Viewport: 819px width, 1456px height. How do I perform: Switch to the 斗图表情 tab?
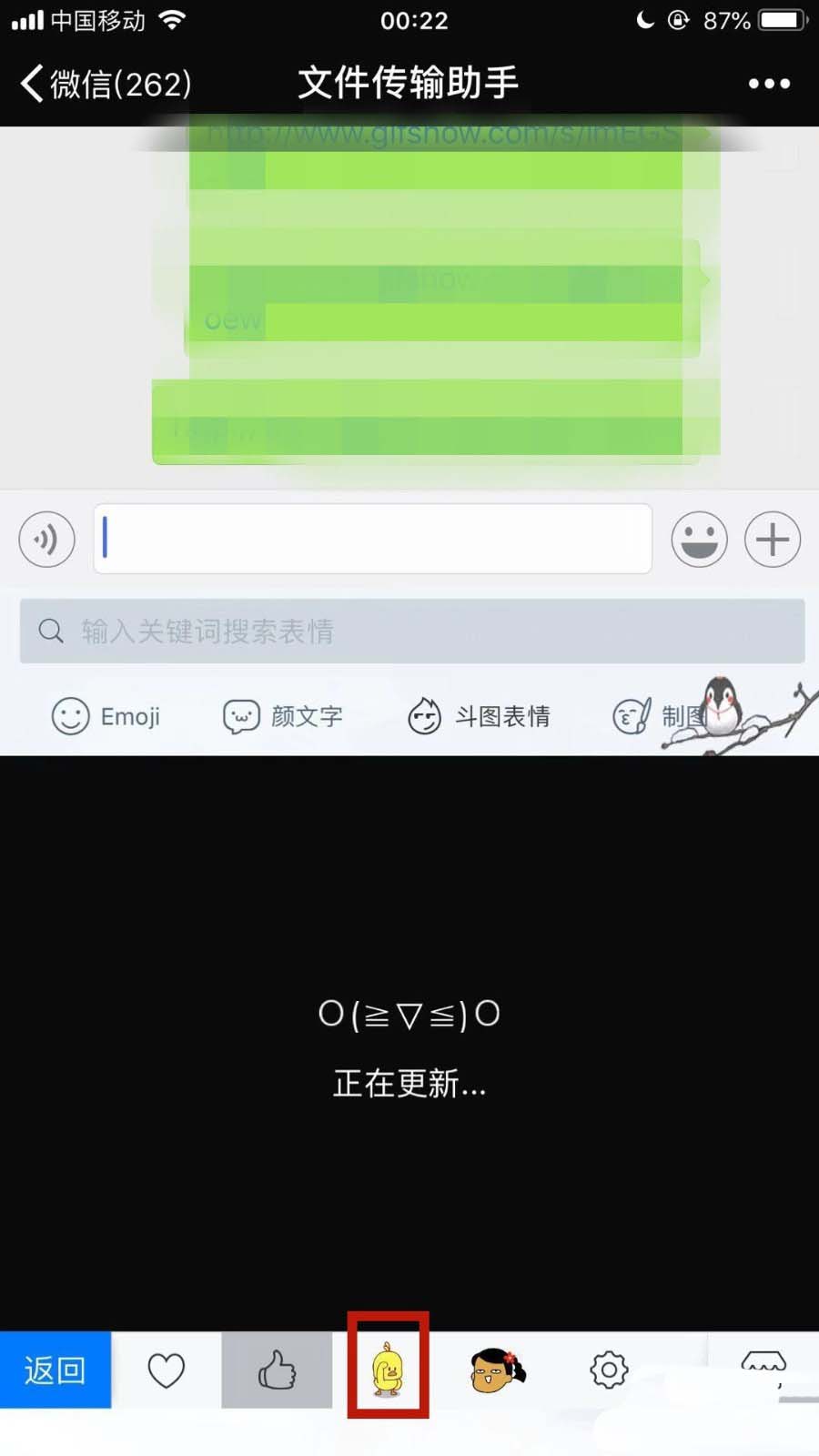[x=479, y=717]
